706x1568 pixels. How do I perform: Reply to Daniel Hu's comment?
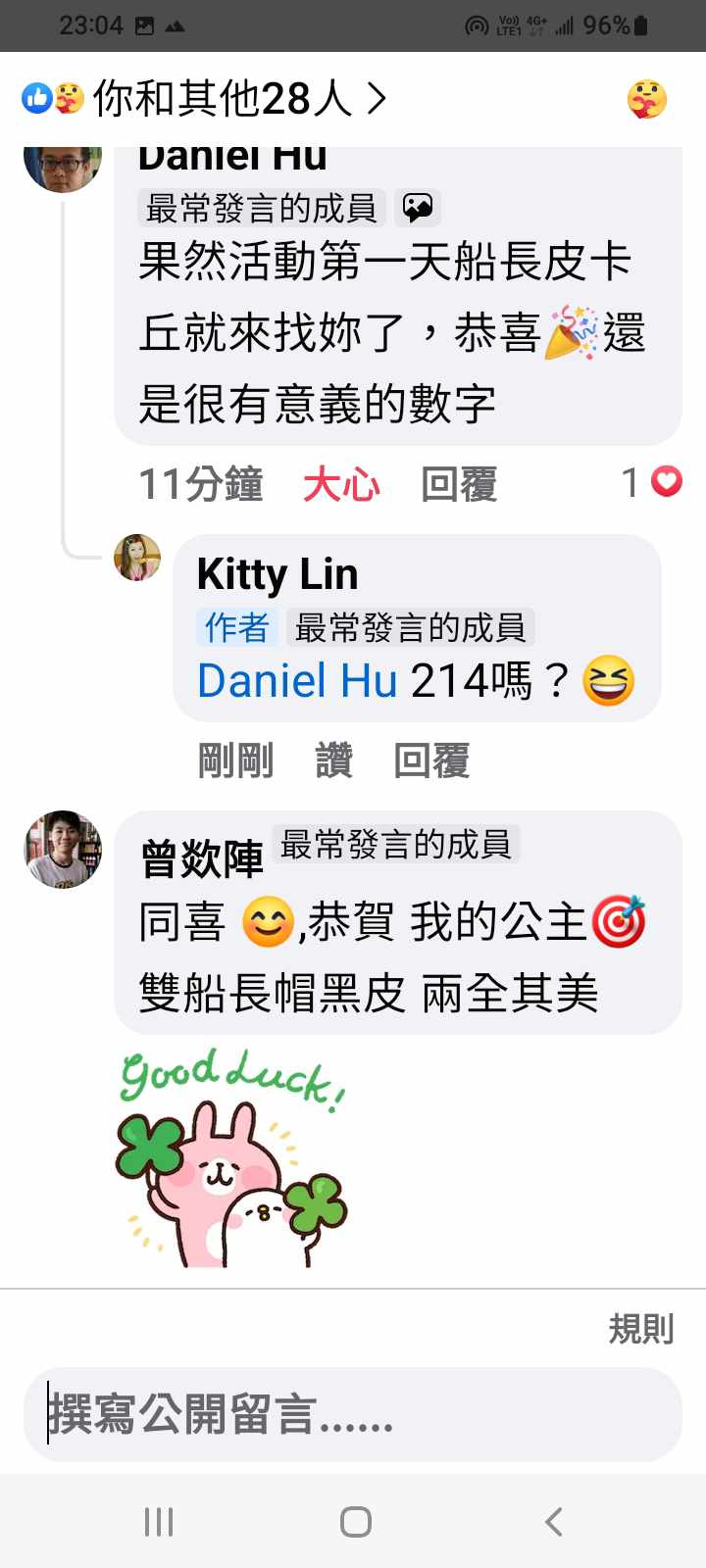pyautogui.click(x=458, y=484)
